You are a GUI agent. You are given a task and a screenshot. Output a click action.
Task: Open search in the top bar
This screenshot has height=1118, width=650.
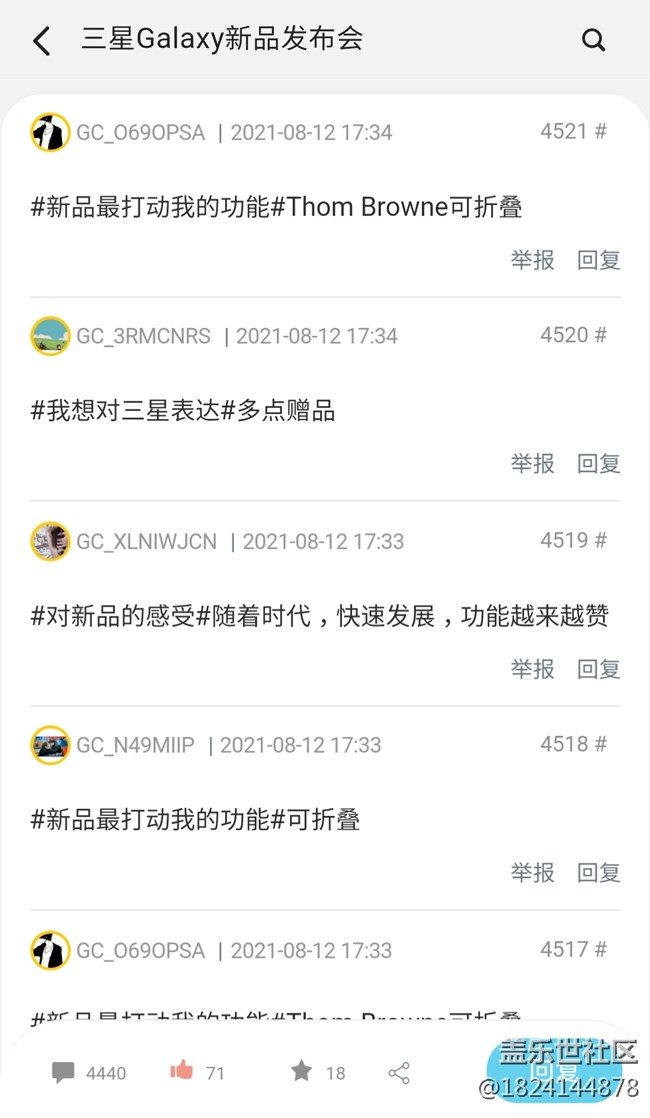593,40
